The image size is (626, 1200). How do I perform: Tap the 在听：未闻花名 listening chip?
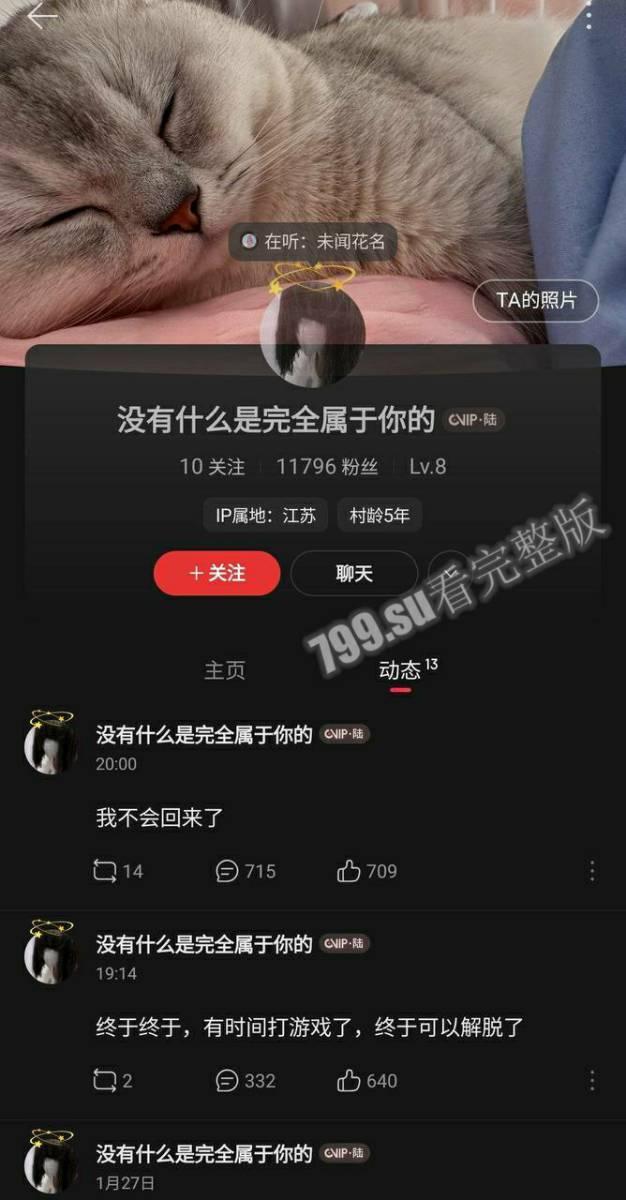(x=314, y=241)
